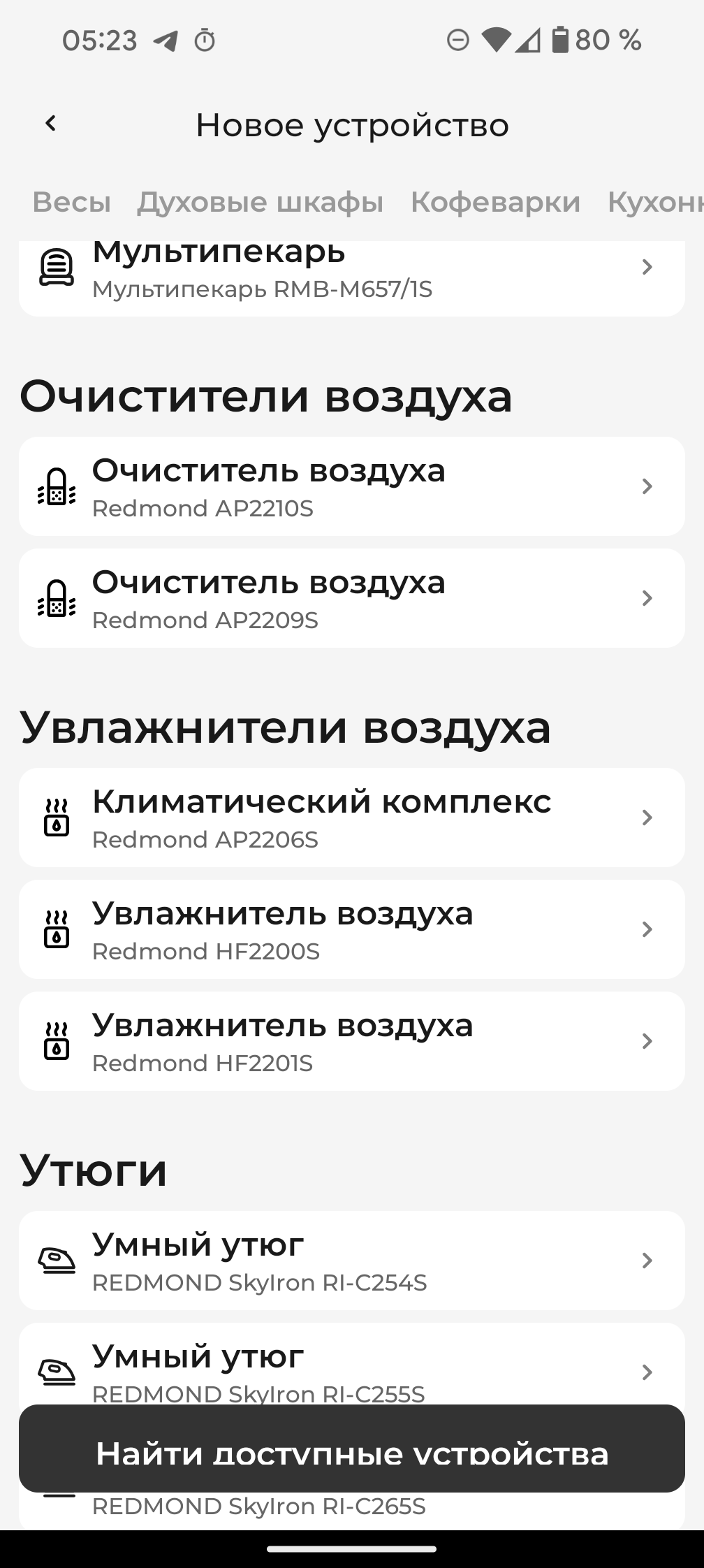704x1568 pixels.
Task: Select the Кофеварки category tab
Action: [495, 202]
